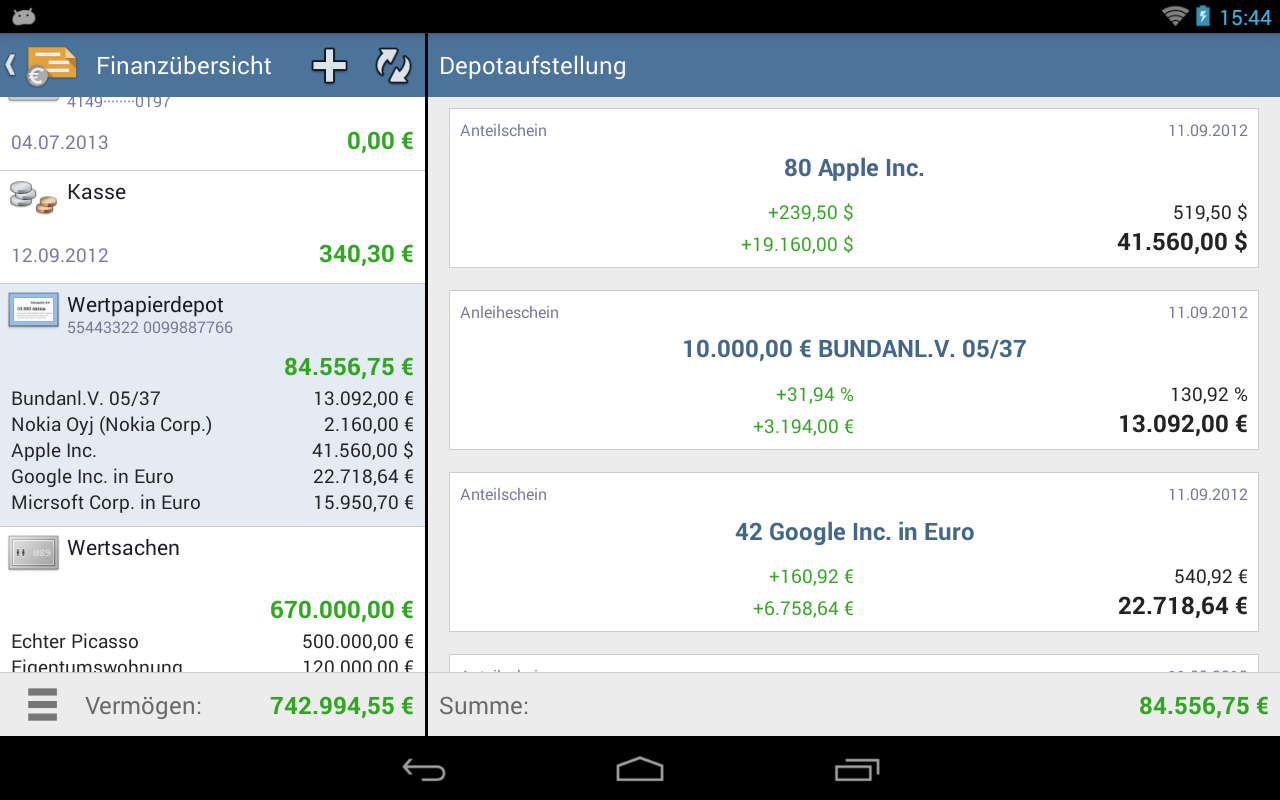The height and width of the screenshot is (800, 1280).
Task: Tap the system back button
Action: pyautogui.click(x=424, y=769)
